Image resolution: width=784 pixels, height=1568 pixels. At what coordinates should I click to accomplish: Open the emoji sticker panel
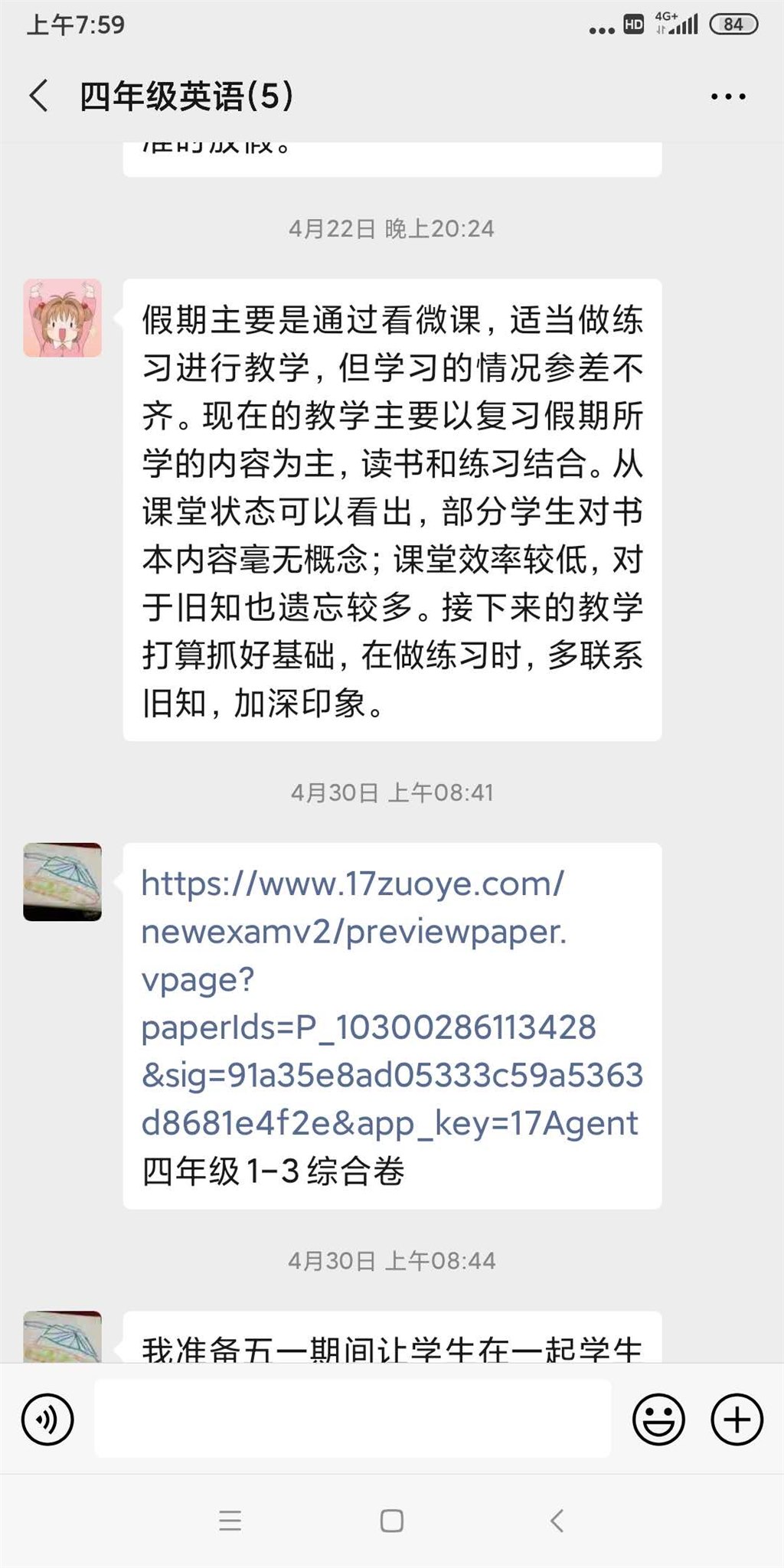coord(658,1419)
